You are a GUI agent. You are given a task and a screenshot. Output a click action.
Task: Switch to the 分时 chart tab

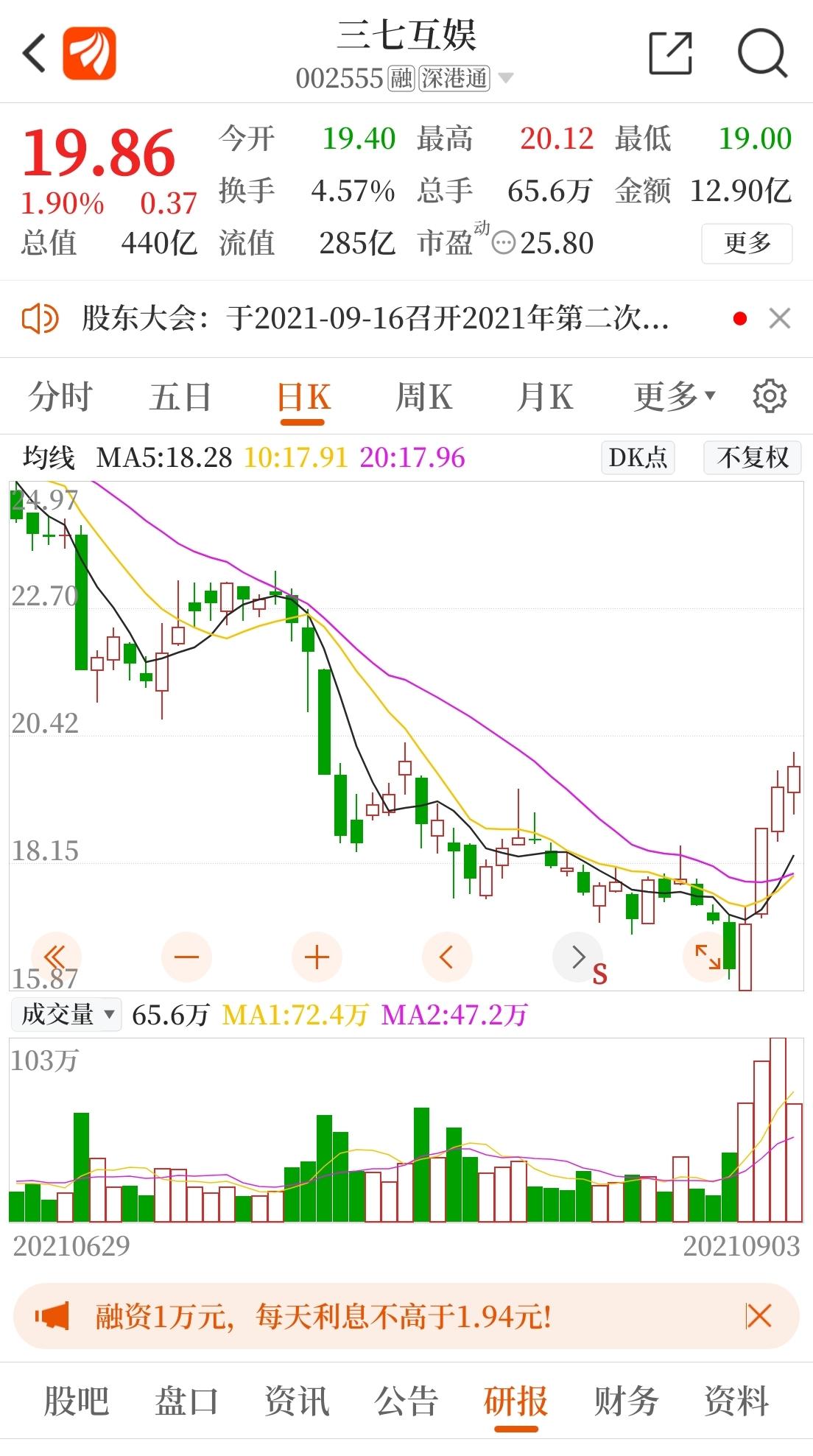(x=60, y=398)
